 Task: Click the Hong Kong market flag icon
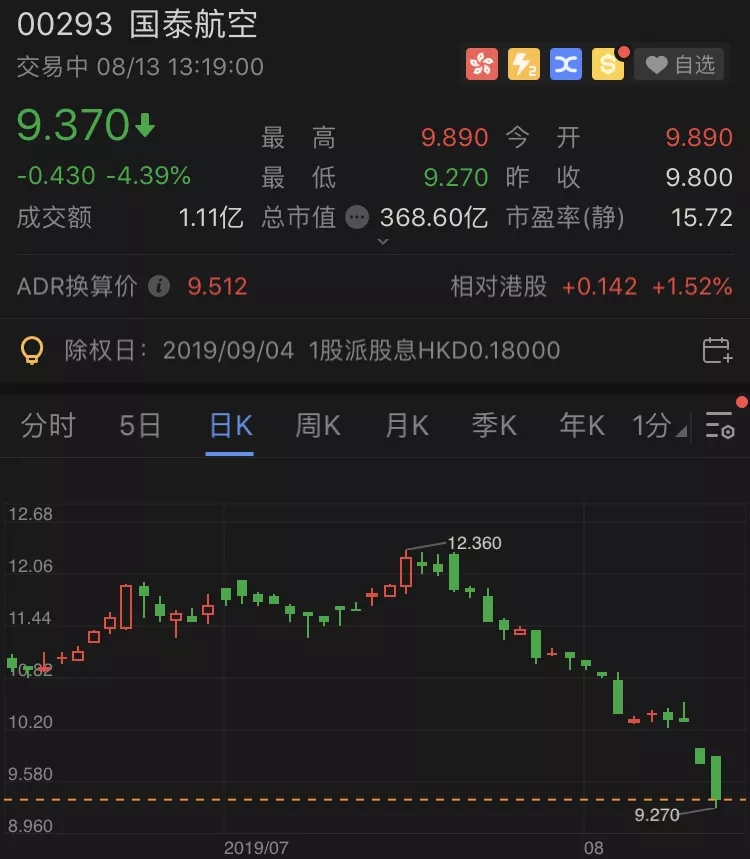coord(482,64)
